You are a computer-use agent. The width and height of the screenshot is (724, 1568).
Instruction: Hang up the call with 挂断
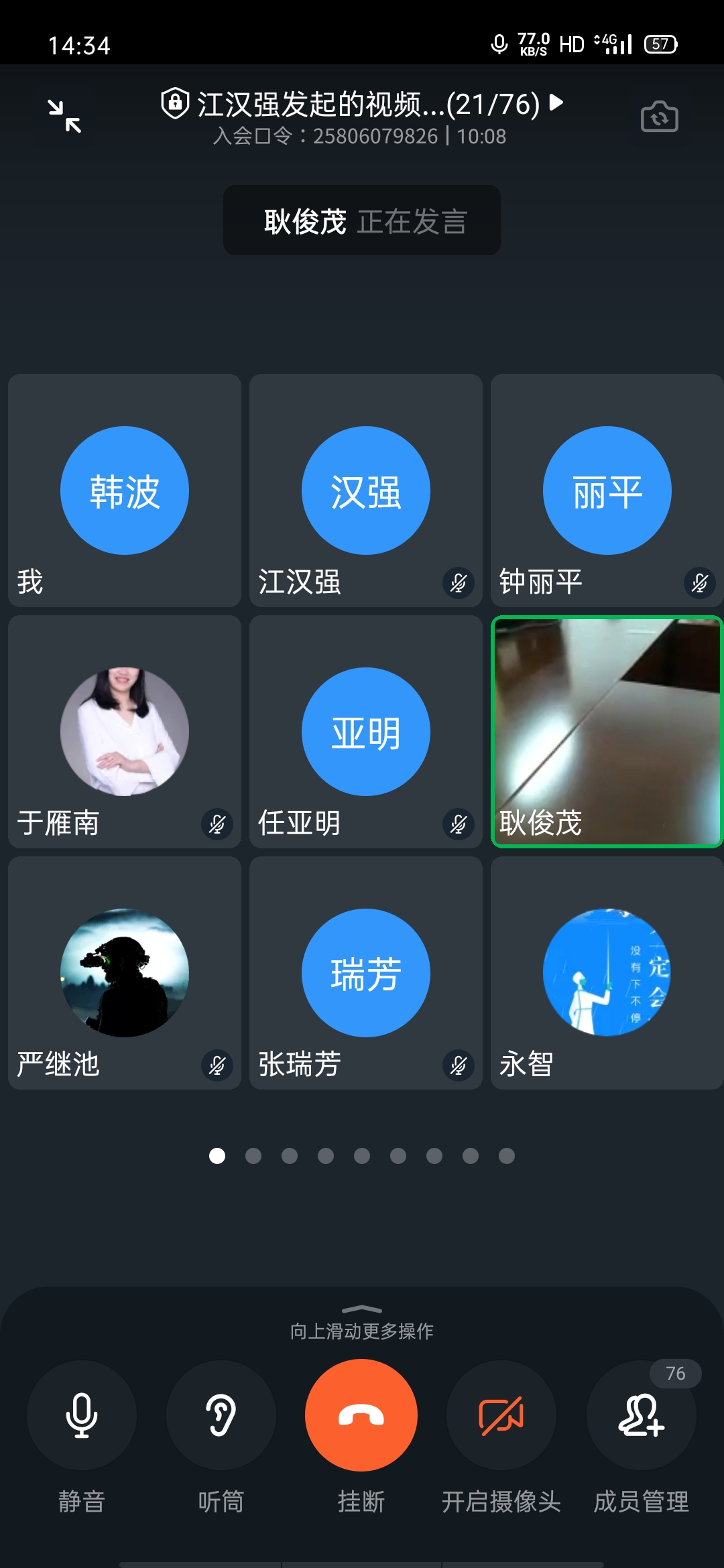point(361,1415)
